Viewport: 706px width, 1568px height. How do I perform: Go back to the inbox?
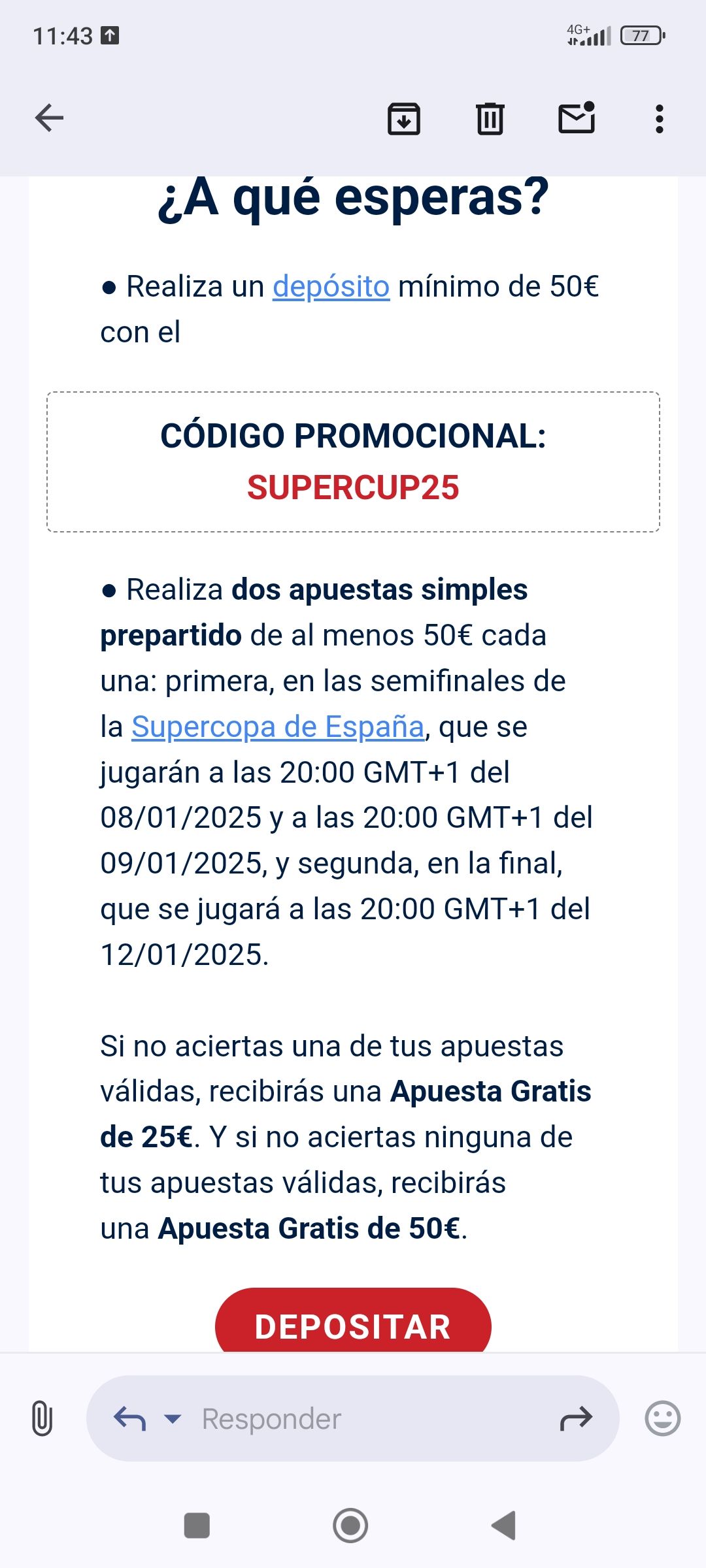point(49,118)
